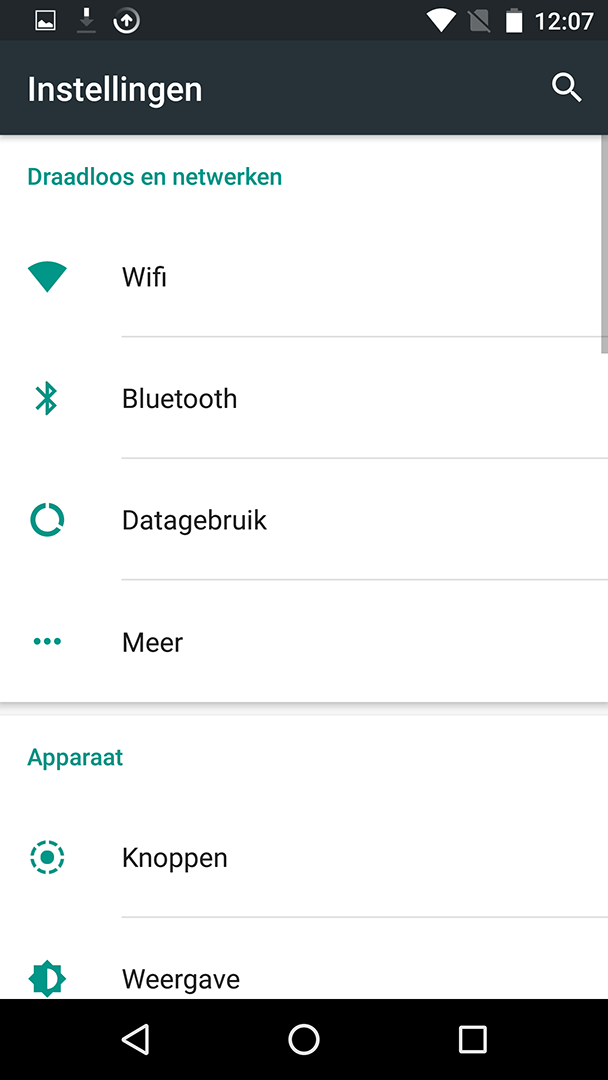View Datagebruik details
The height and width of the screenshot is (1080, 608).
(x=304, y=520)
